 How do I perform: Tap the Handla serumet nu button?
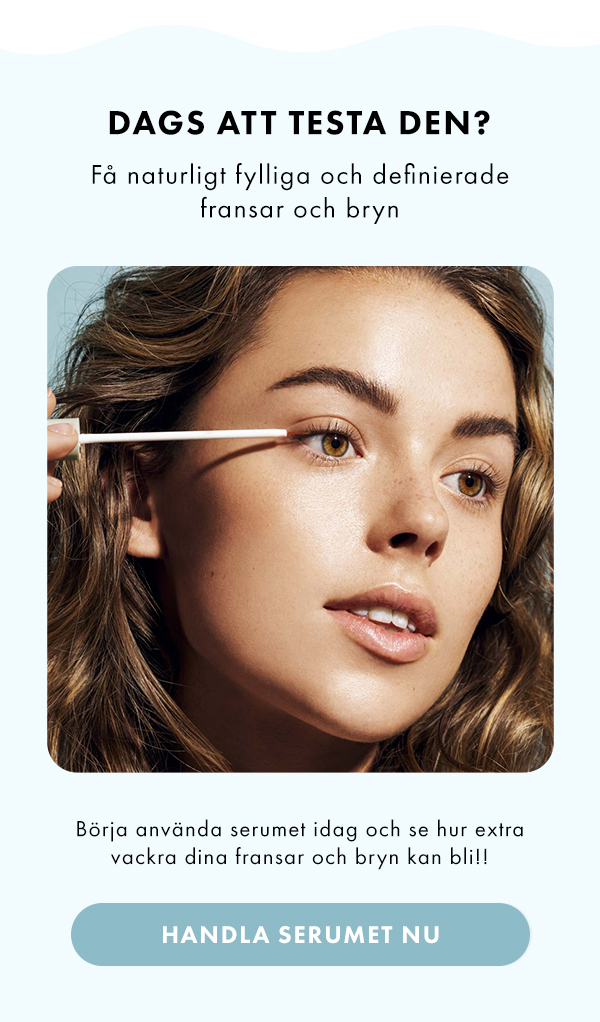point(300,935)
